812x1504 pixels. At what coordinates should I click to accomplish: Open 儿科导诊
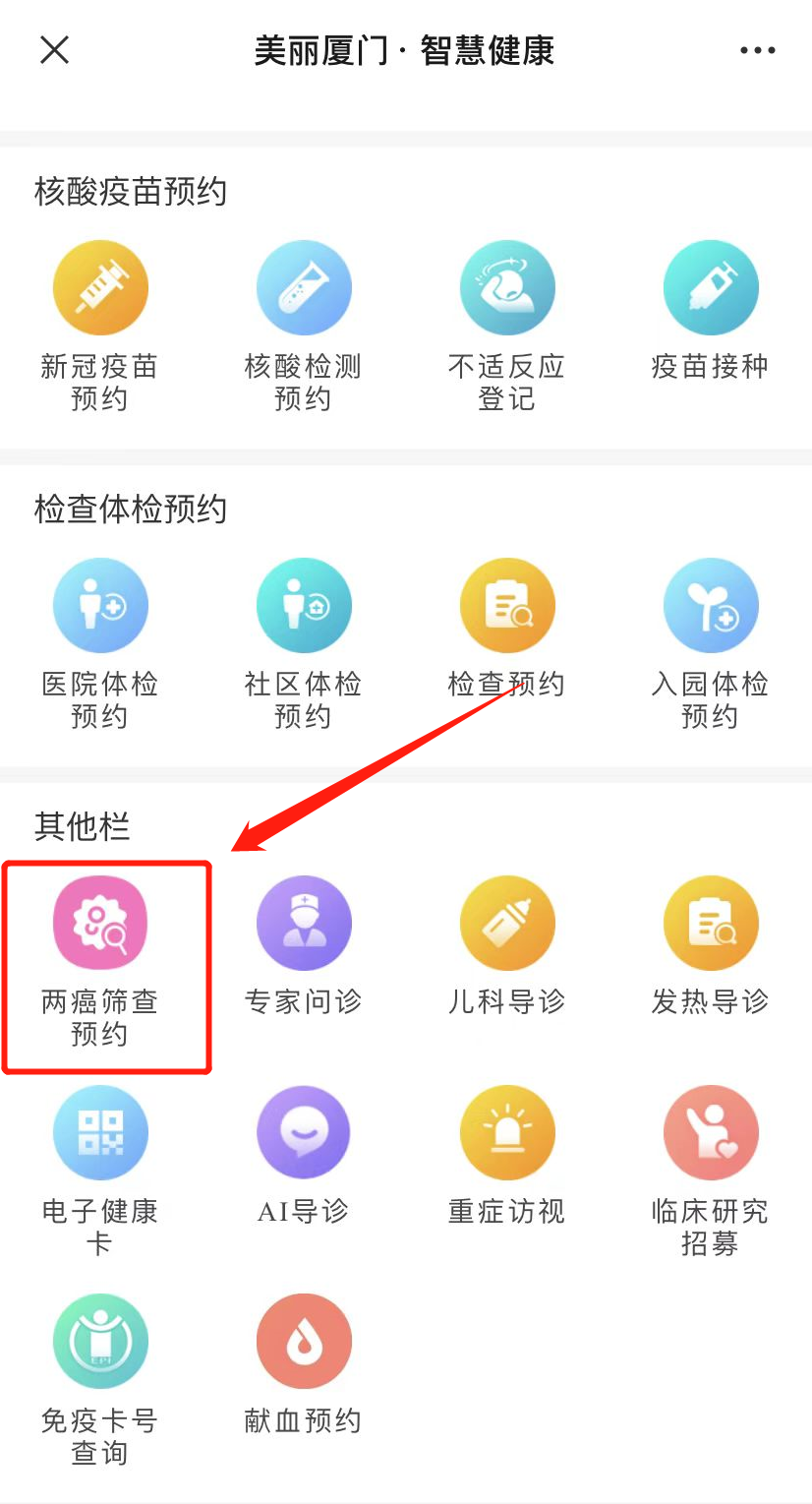507,924
